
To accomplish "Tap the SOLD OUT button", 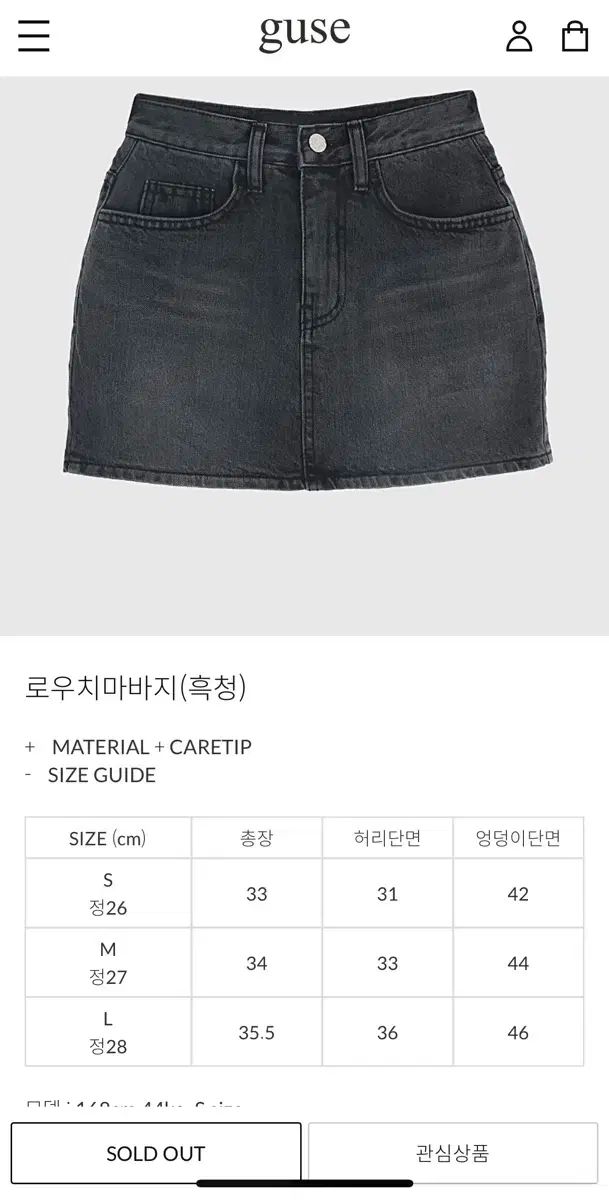I will 156,1153.
